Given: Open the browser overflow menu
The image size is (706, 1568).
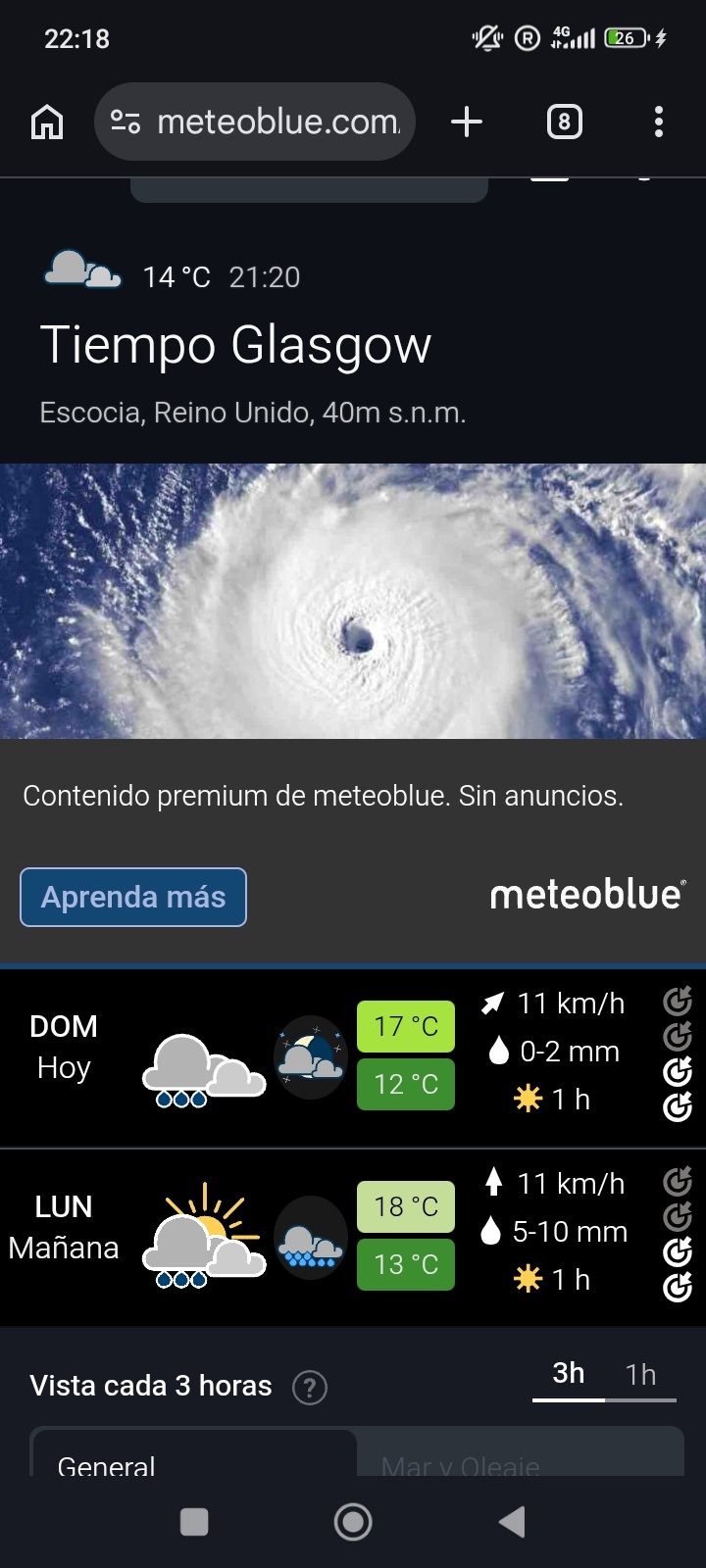Looking at the screenshot, I should pos(659,122).
